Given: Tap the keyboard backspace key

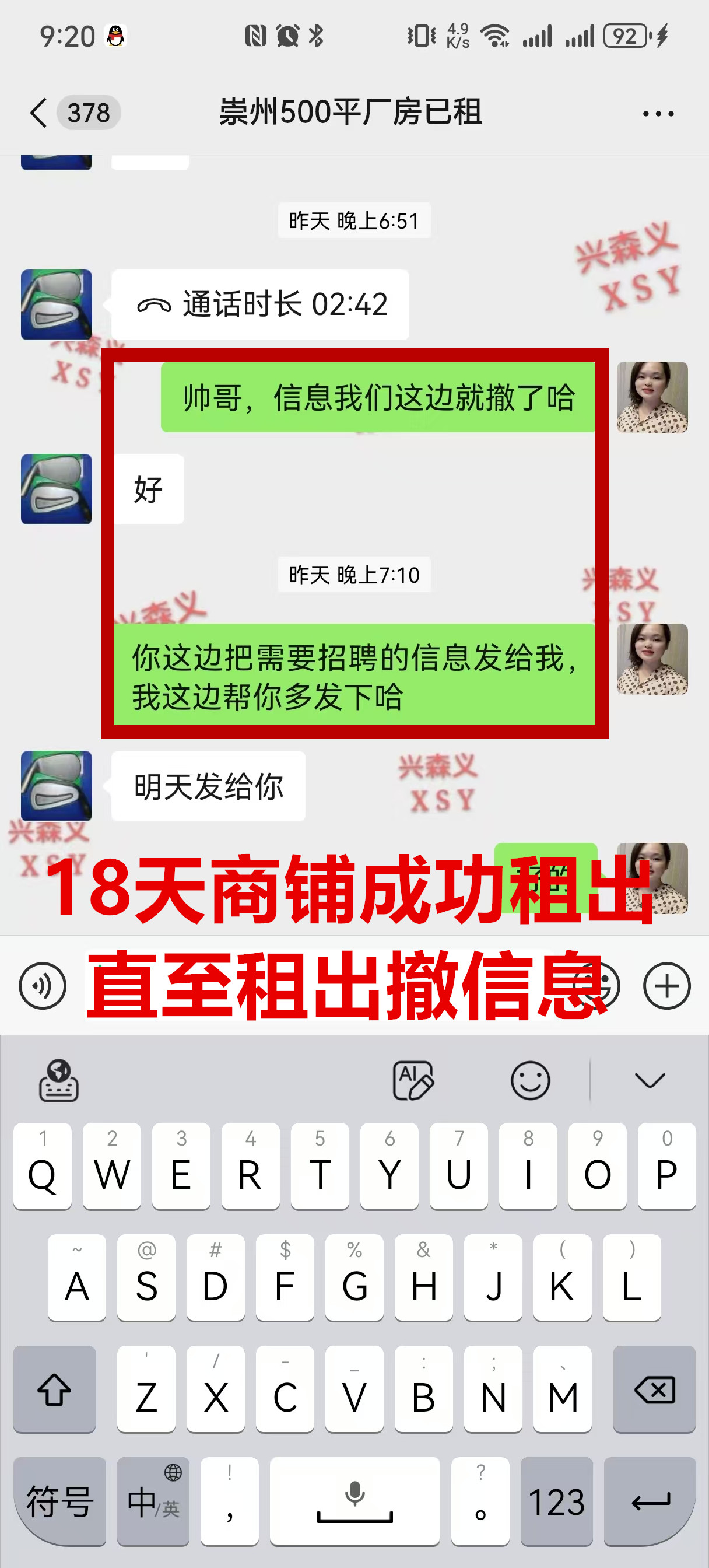Looking at the screenshot, I should [654, 1390].
